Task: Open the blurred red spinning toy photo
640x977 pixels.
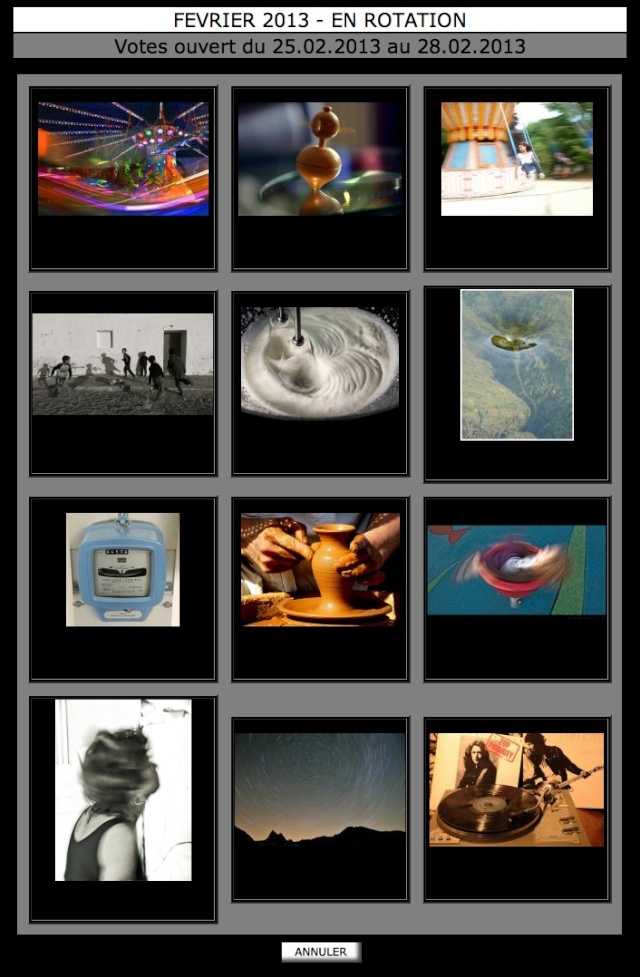Action: coord(517,569)
